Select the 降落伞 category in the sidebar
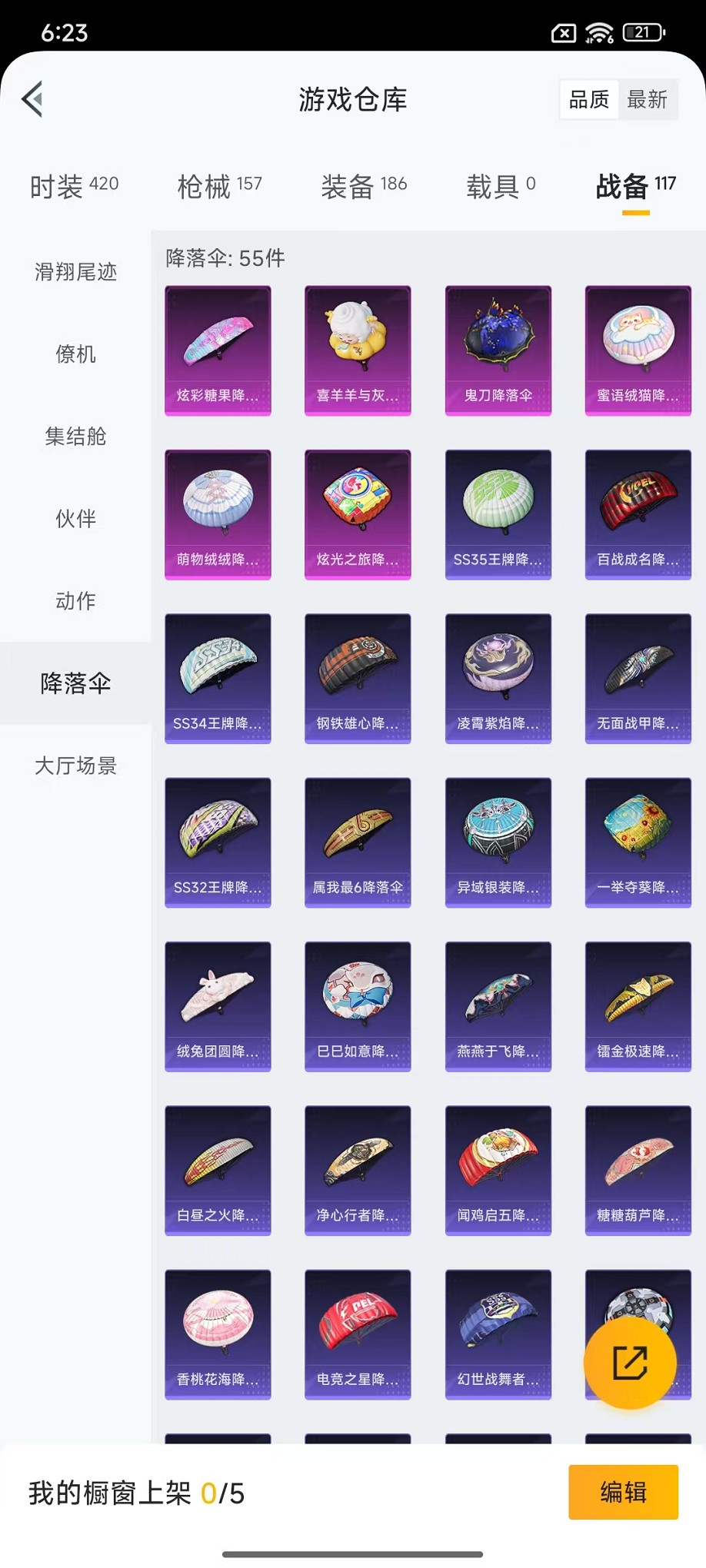 [x=75, y=683]
